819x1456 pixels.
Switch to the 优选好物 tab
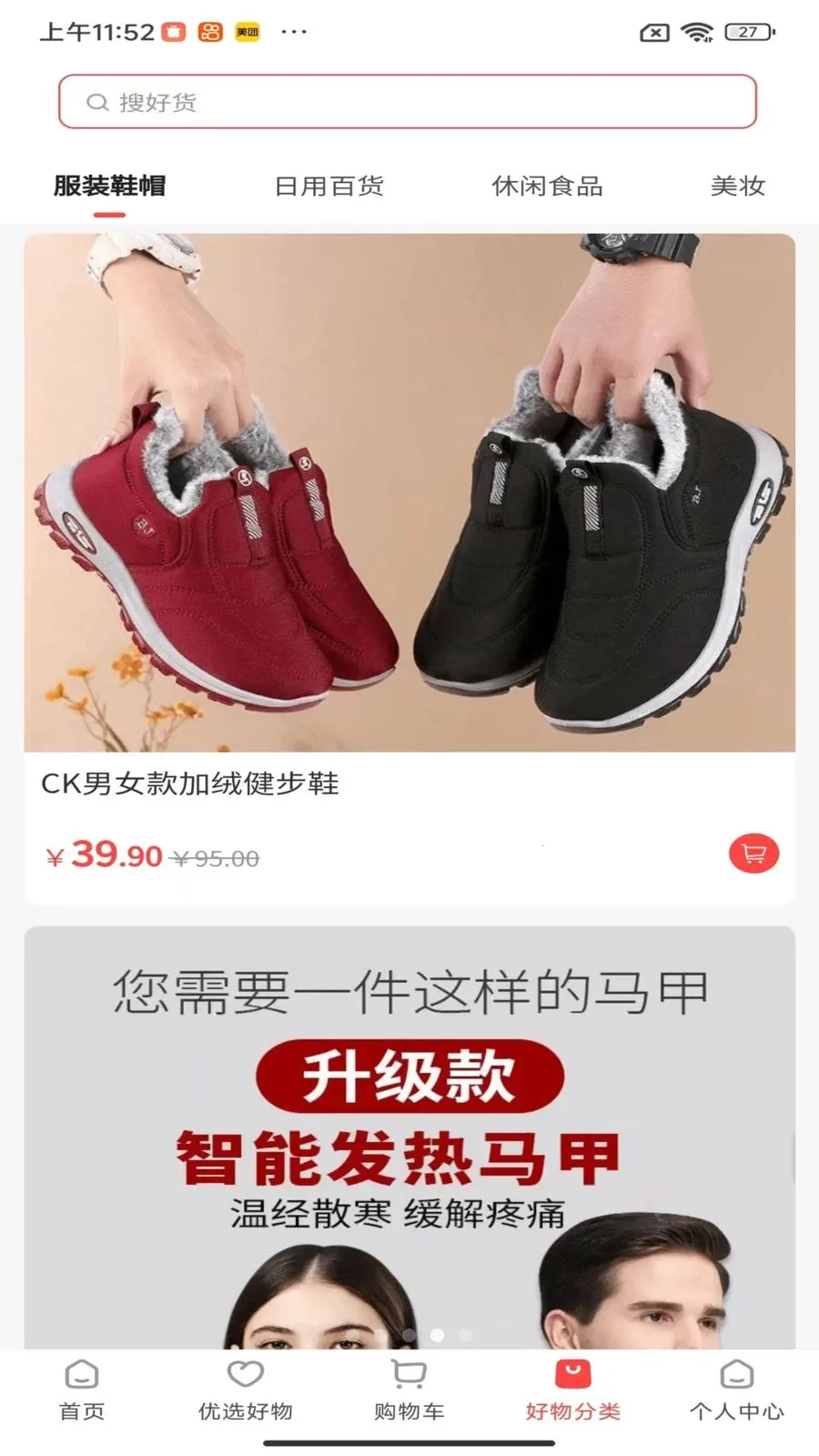246,1390
